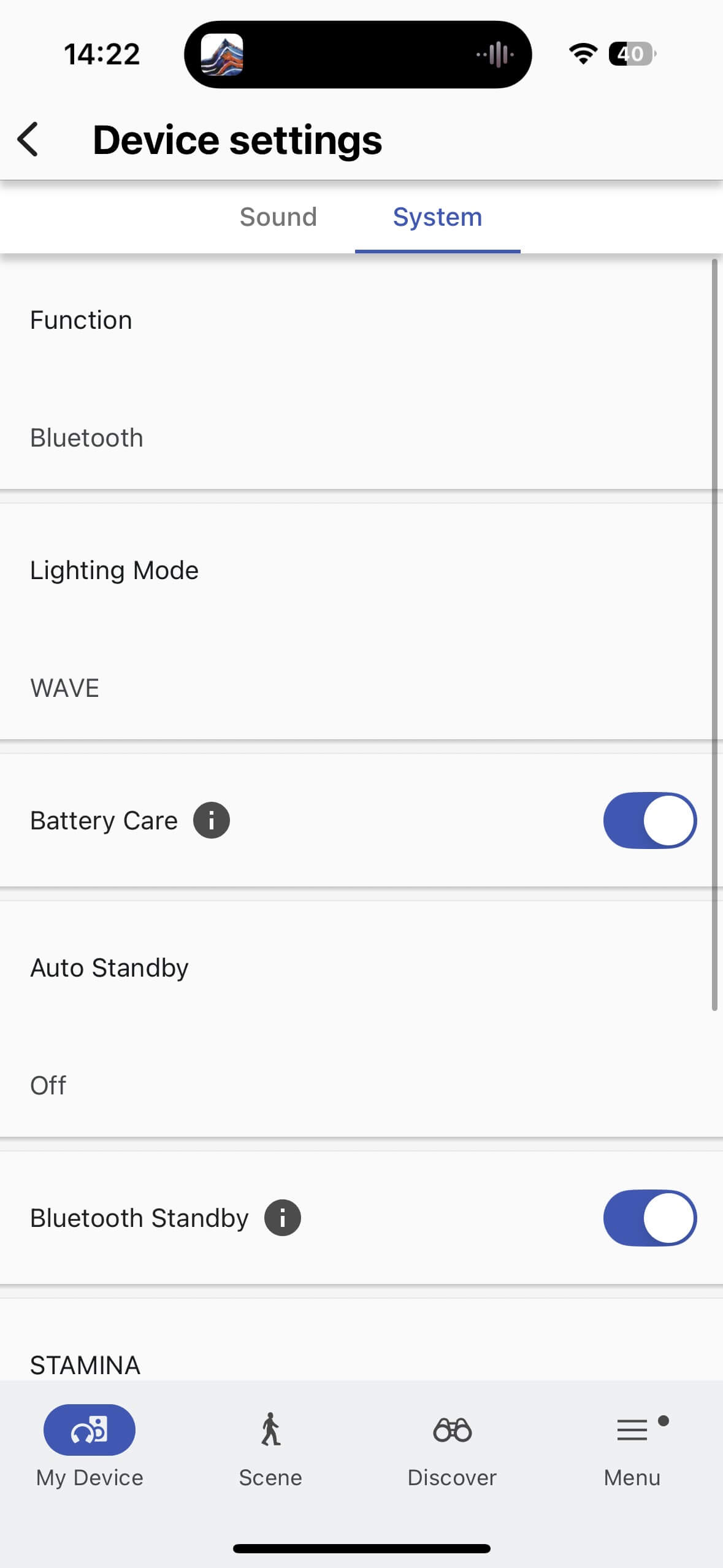Screen dimensions: 723x1568
Task: Select the System tab
Action: 437,217
